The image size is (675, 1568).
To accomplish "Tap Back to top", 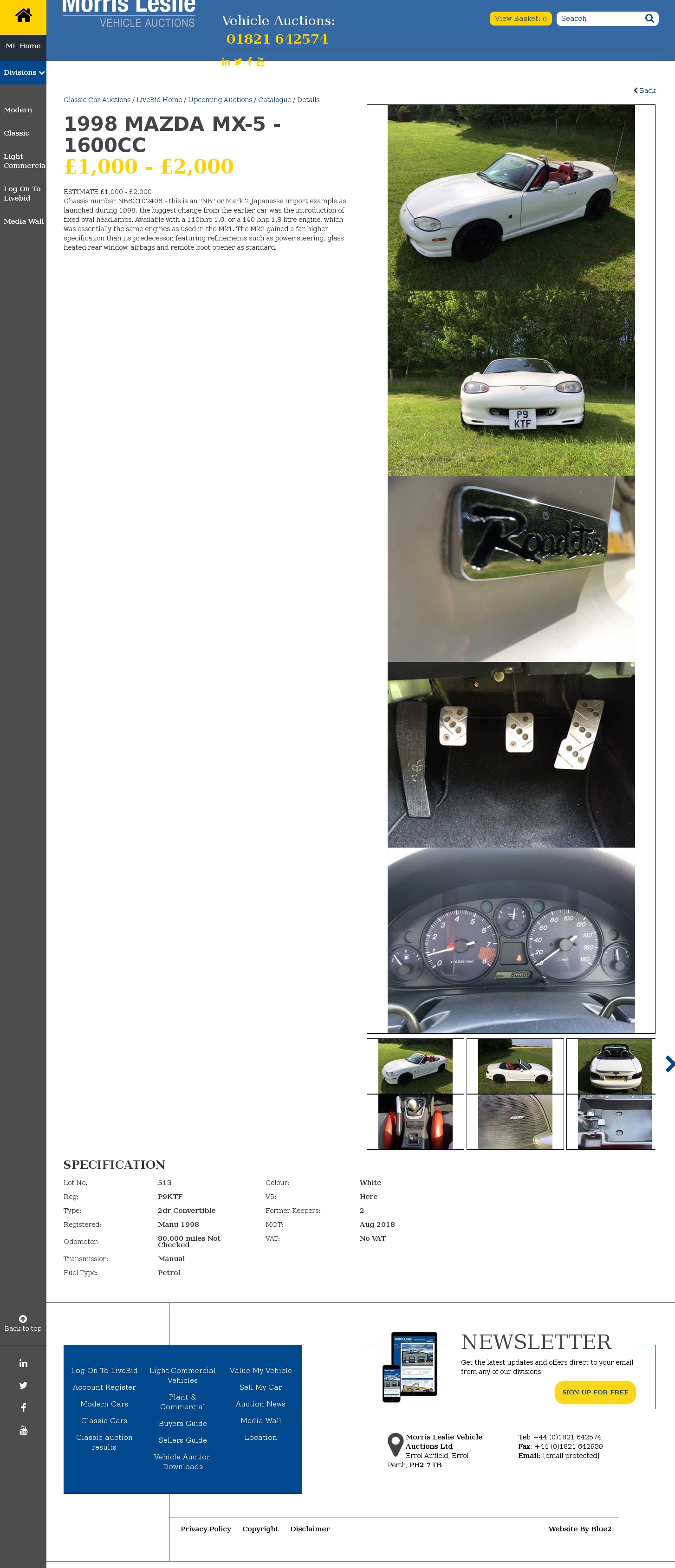I will [x=23, y=1323].
